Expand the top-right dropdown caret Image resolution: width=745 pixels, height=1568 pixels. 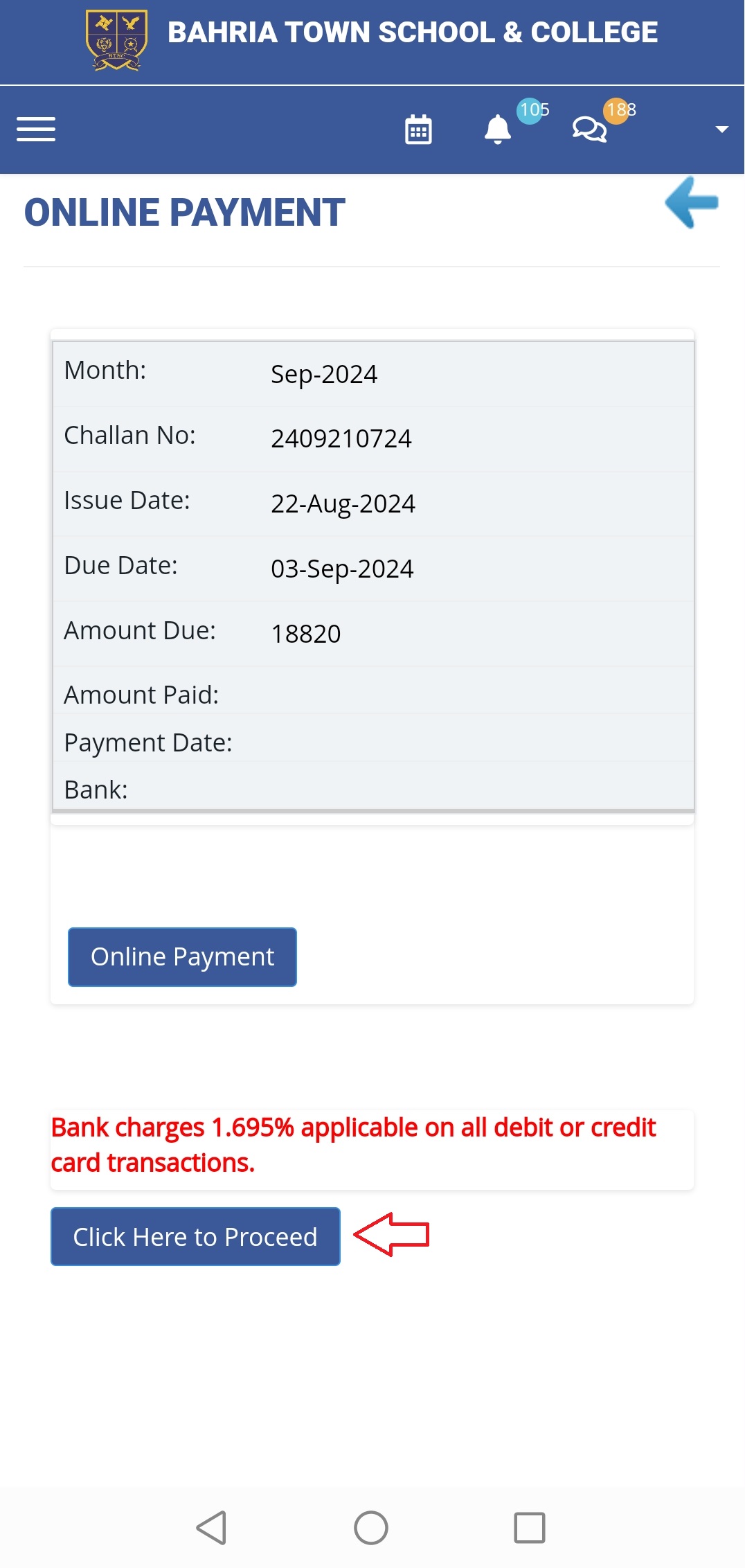tap(722, 130)
